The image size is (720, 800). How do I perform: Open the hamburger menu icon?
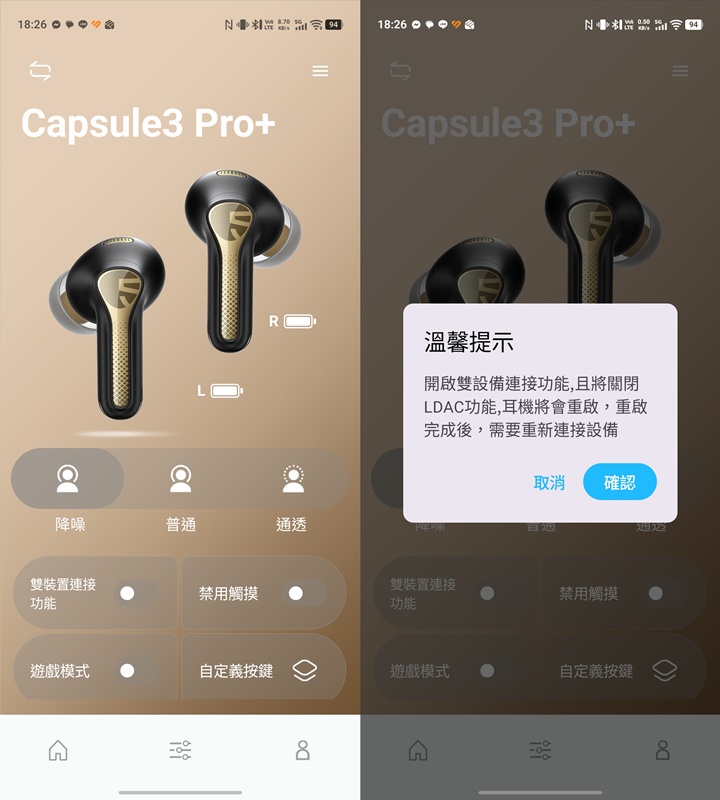pos(320,71)
